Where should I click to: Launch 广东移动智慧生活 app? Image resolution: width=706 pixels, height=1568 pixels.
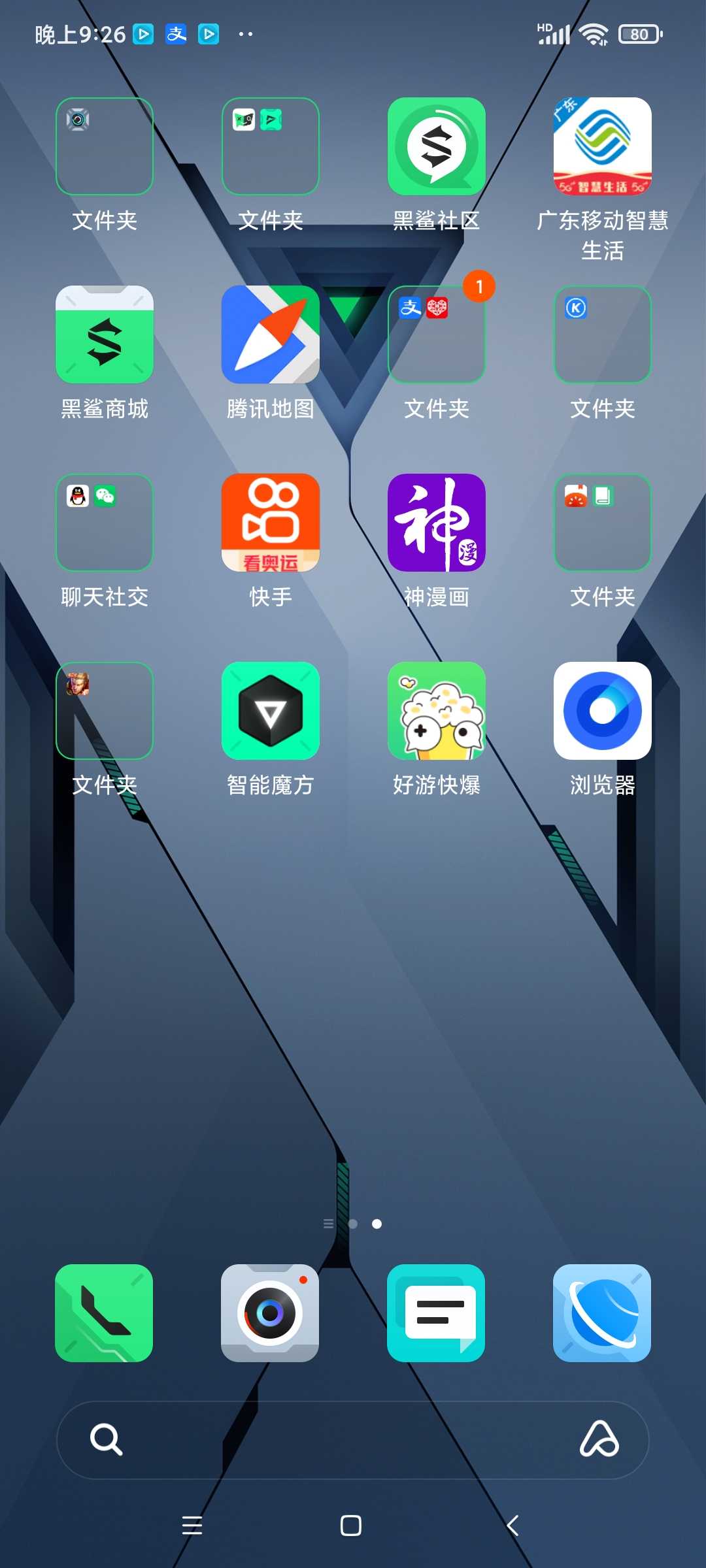[x=602, y=146]
